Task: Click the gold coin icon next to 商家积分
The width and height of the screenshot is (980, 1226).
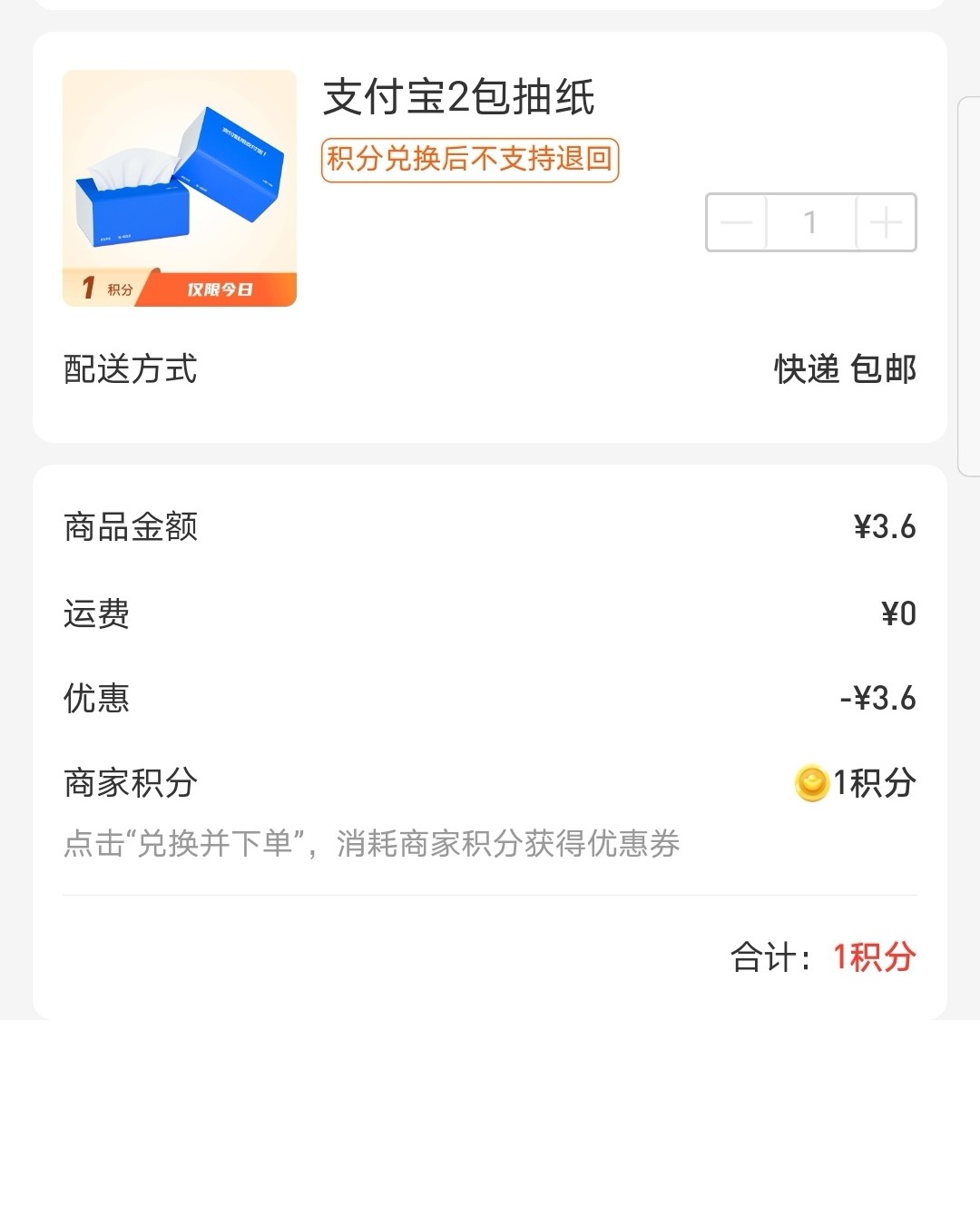Action: pyautogui.click(x=810, y=782)
